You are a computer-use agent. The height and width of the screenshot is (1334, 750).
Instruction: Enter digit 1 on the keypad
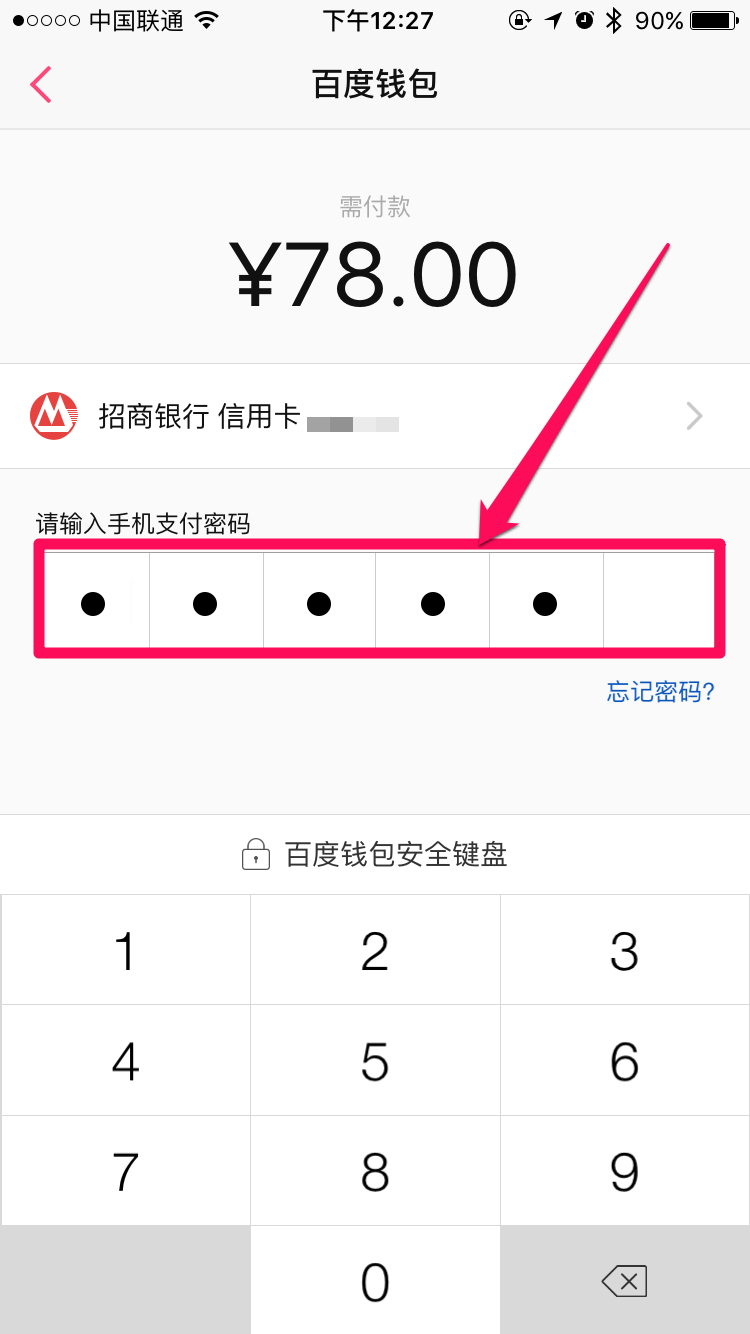pyautogui.click(x=125, y=951)
